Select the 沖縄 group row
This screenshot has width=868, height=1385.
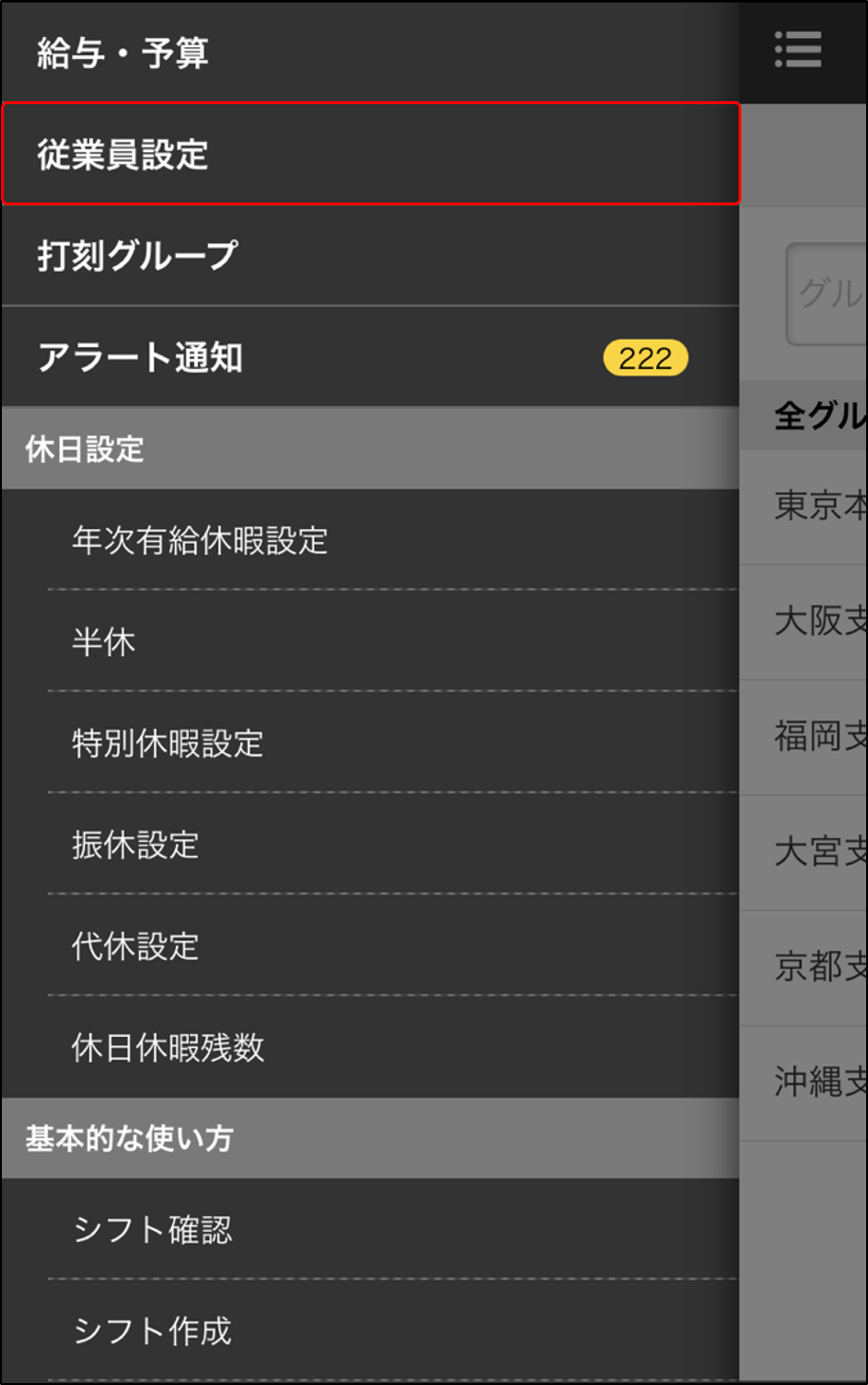click(x=819, y=1082)
